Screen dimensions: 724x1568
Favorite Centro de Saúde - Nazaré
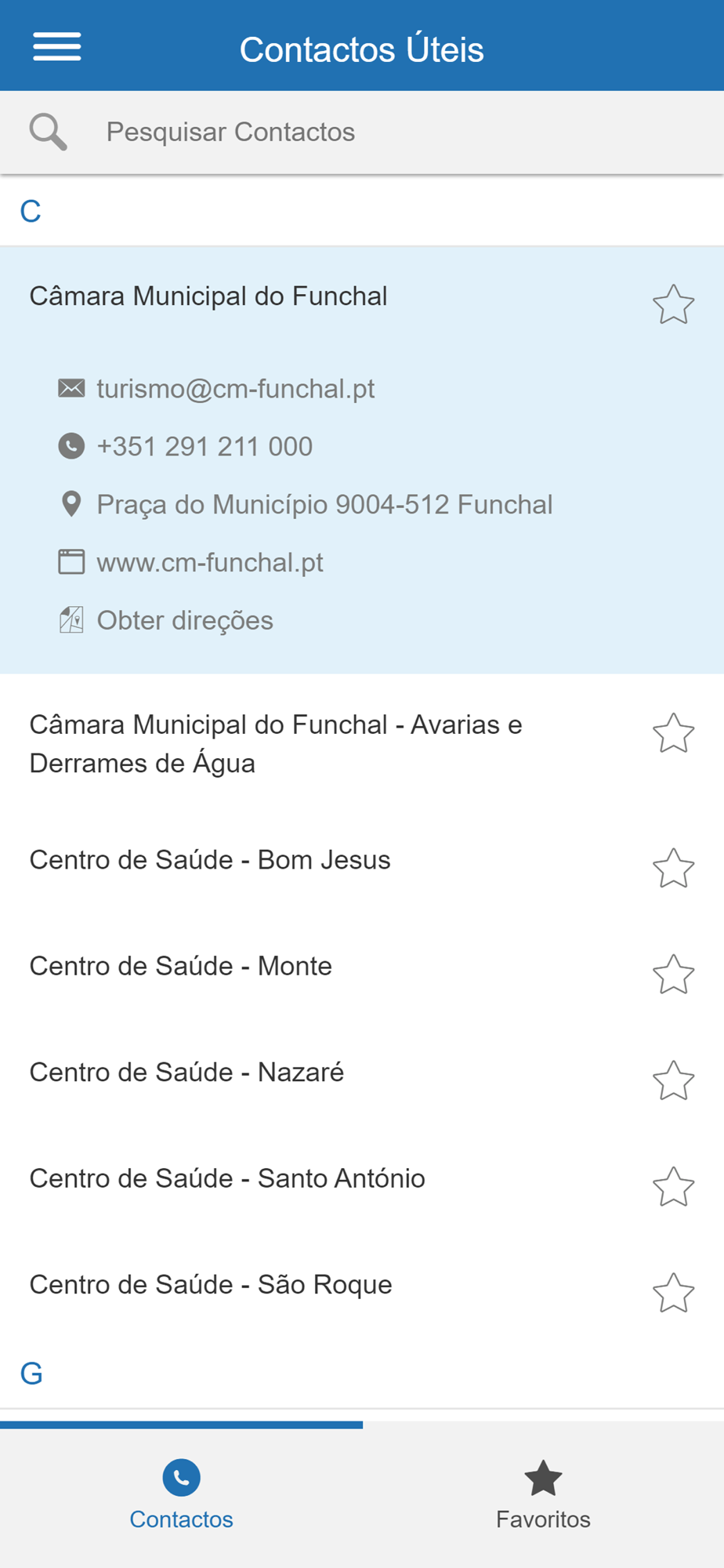(673, 1081)
